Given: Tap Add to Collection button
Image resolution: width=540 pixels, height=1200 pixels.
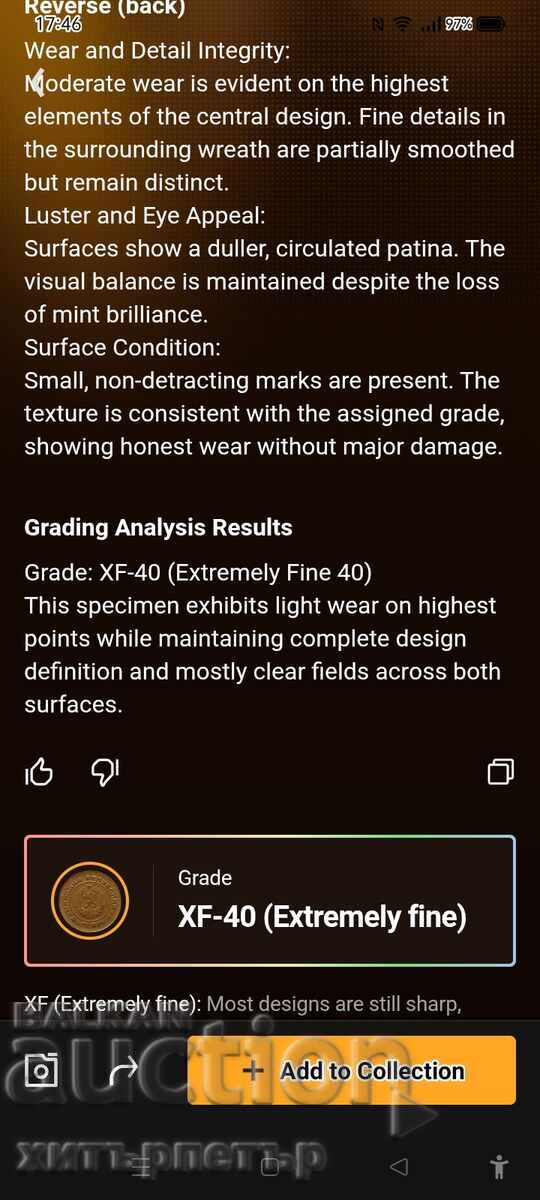Looking at the screenshot, I should pyautogui.click(x=352, y=1070).
